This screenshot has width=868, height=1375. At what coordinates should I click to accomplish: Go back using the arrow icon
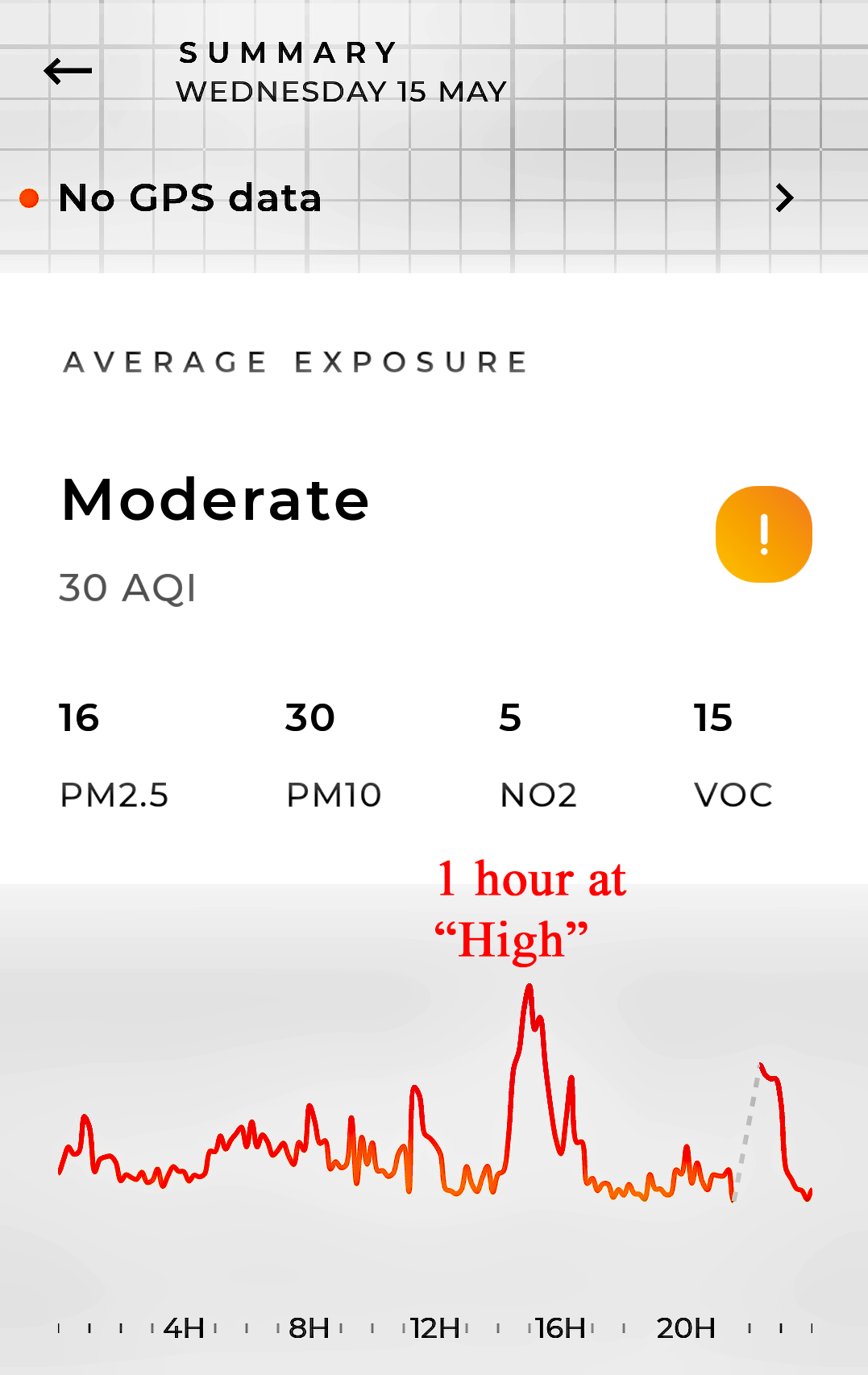pyautogui.click(x=68, y=72)
